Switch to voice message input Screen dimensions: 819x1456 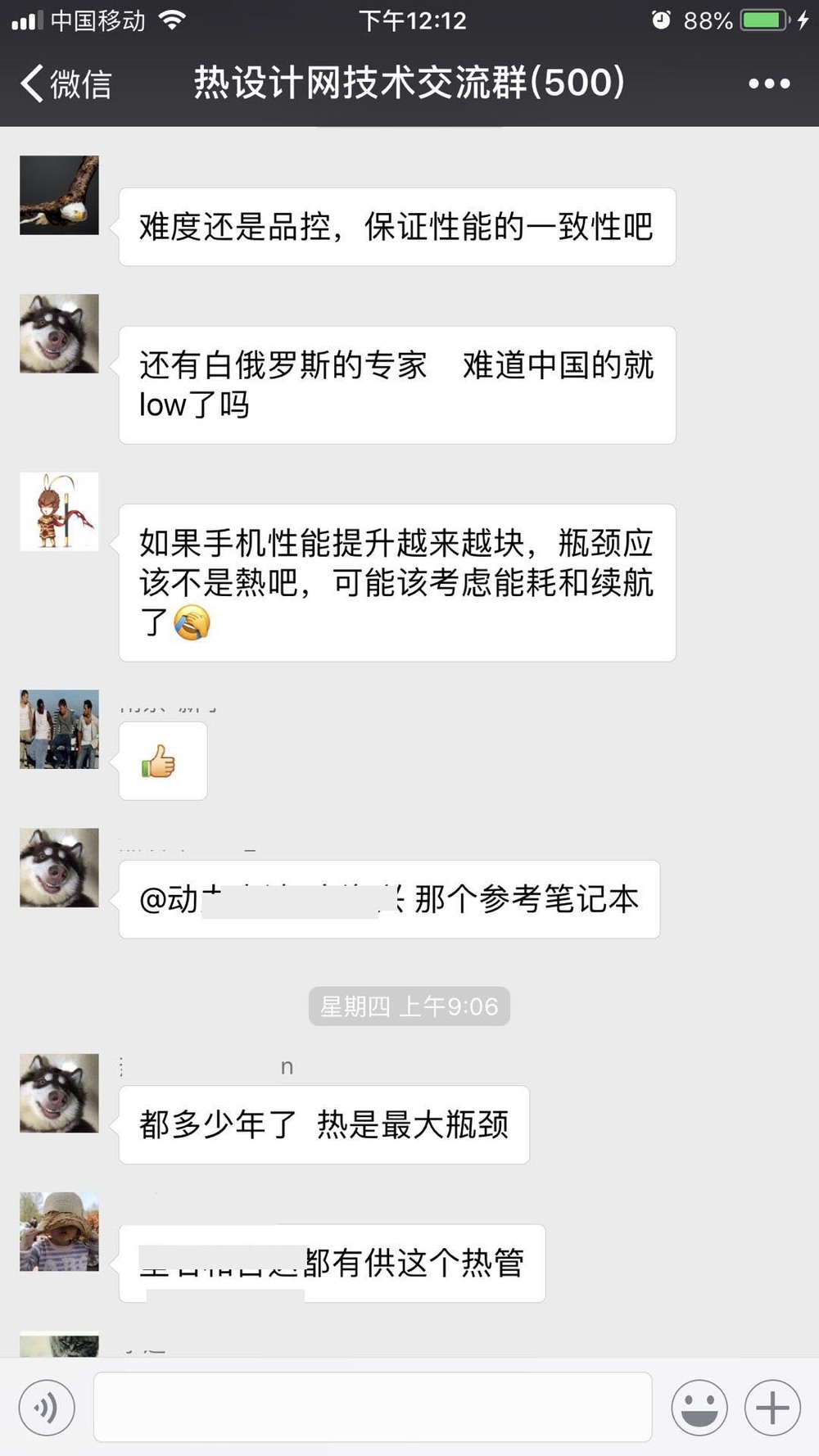coord(47,1407)
